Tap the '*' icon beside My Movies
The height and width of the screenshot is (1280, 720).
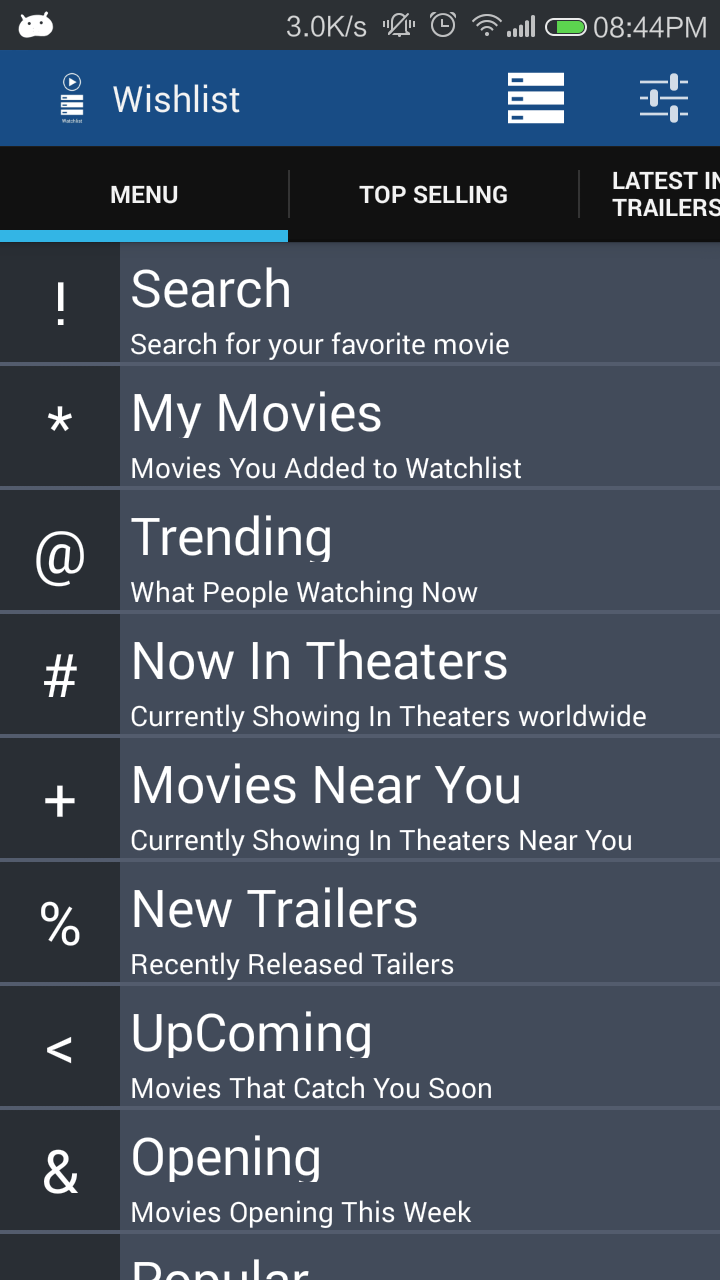(x=59, y=425)
